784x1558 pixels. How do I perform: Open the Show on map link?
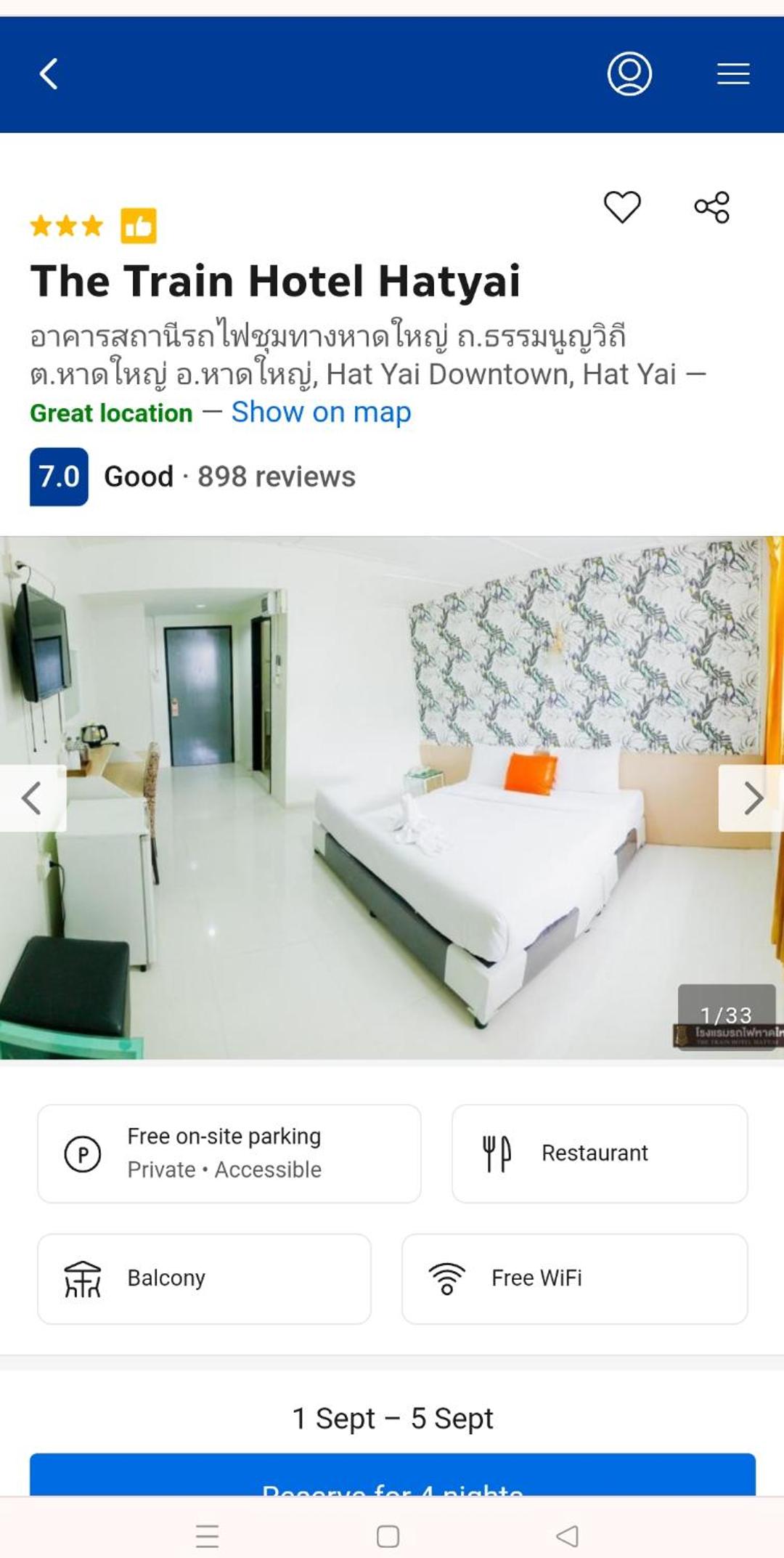(x=321, y=413)
